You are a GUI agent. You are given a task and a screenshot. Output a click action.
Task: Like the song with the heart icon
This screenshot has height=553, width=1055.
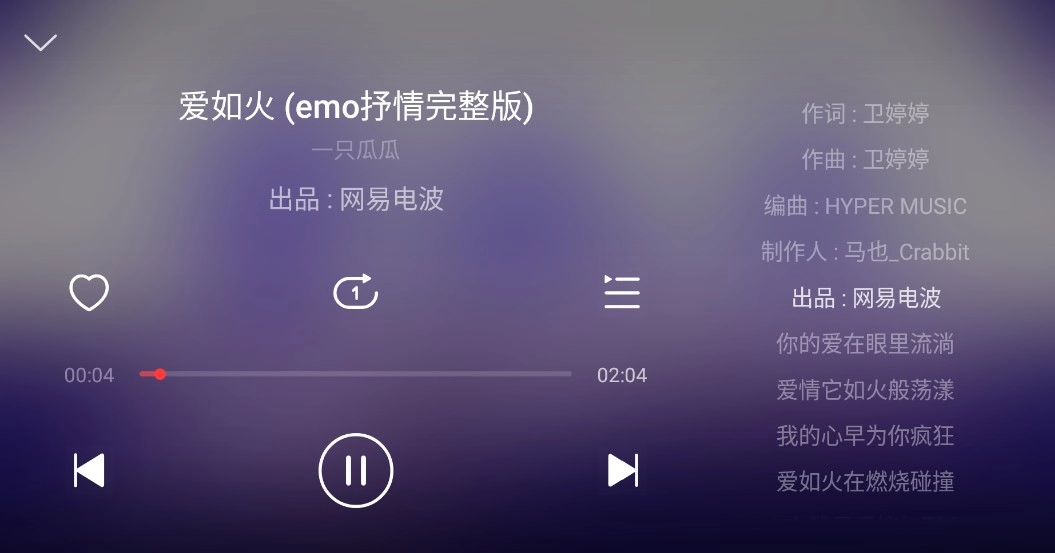(89, 293)
